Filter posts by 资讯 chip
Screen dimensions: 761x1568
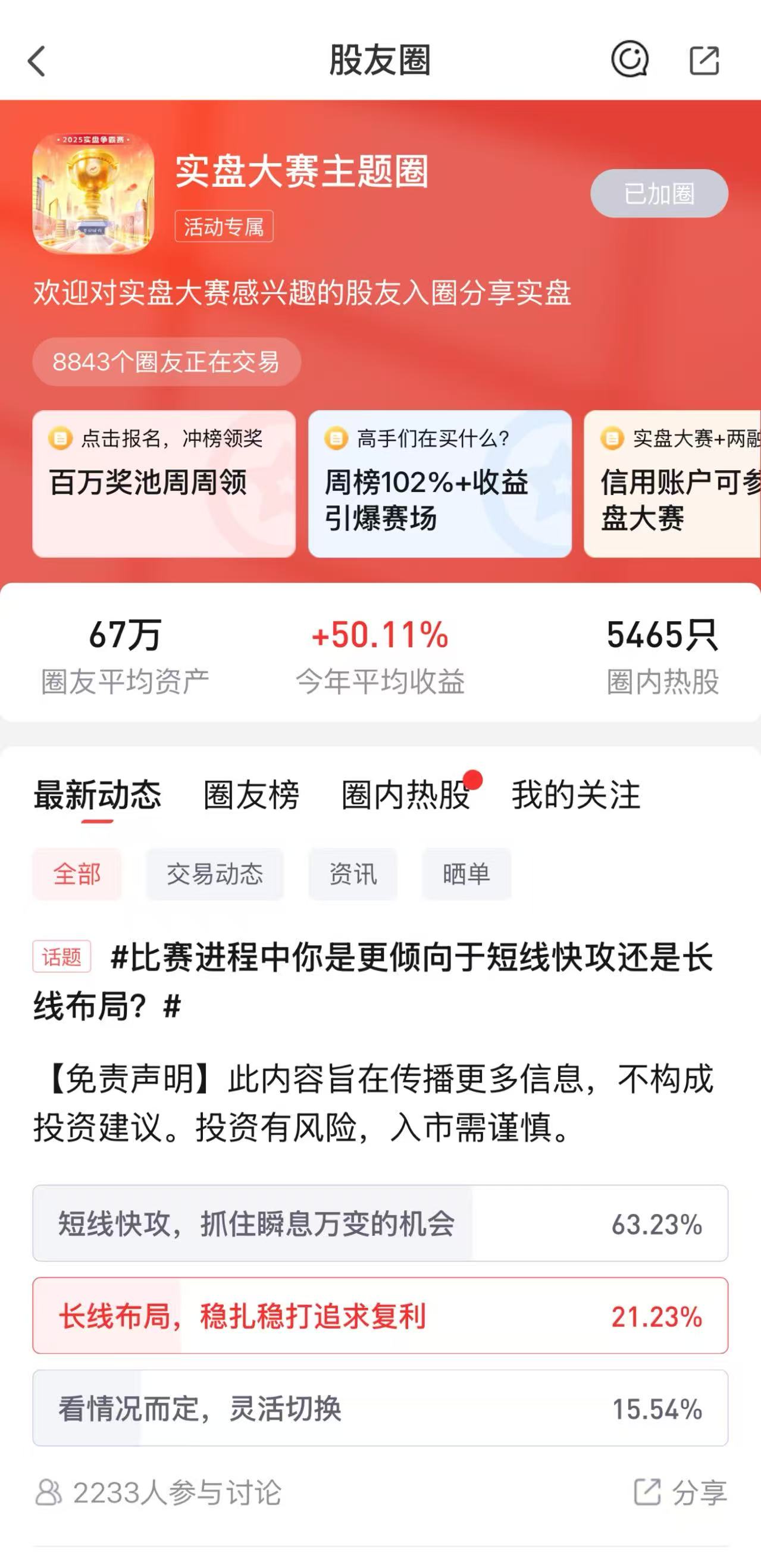click(352, 874)
